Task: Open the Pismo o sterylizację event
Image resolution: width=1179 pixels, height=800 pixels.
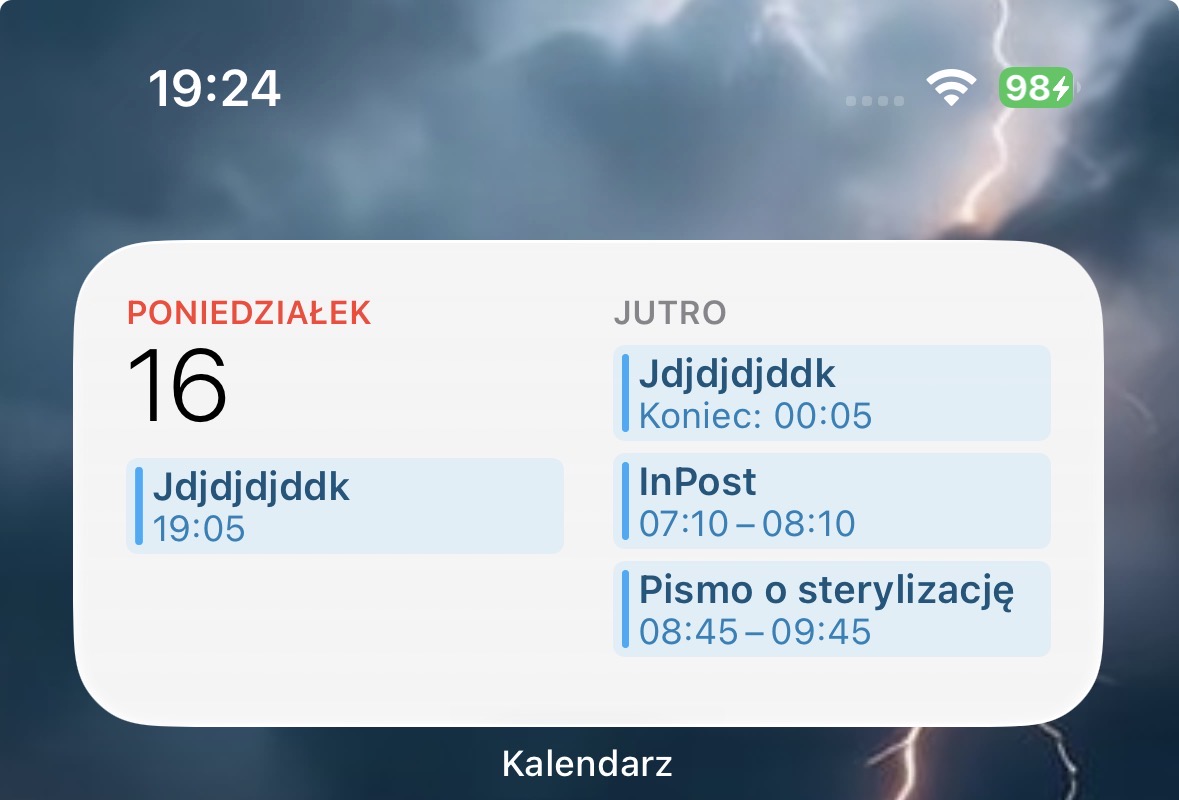Action: coord(832,609)
